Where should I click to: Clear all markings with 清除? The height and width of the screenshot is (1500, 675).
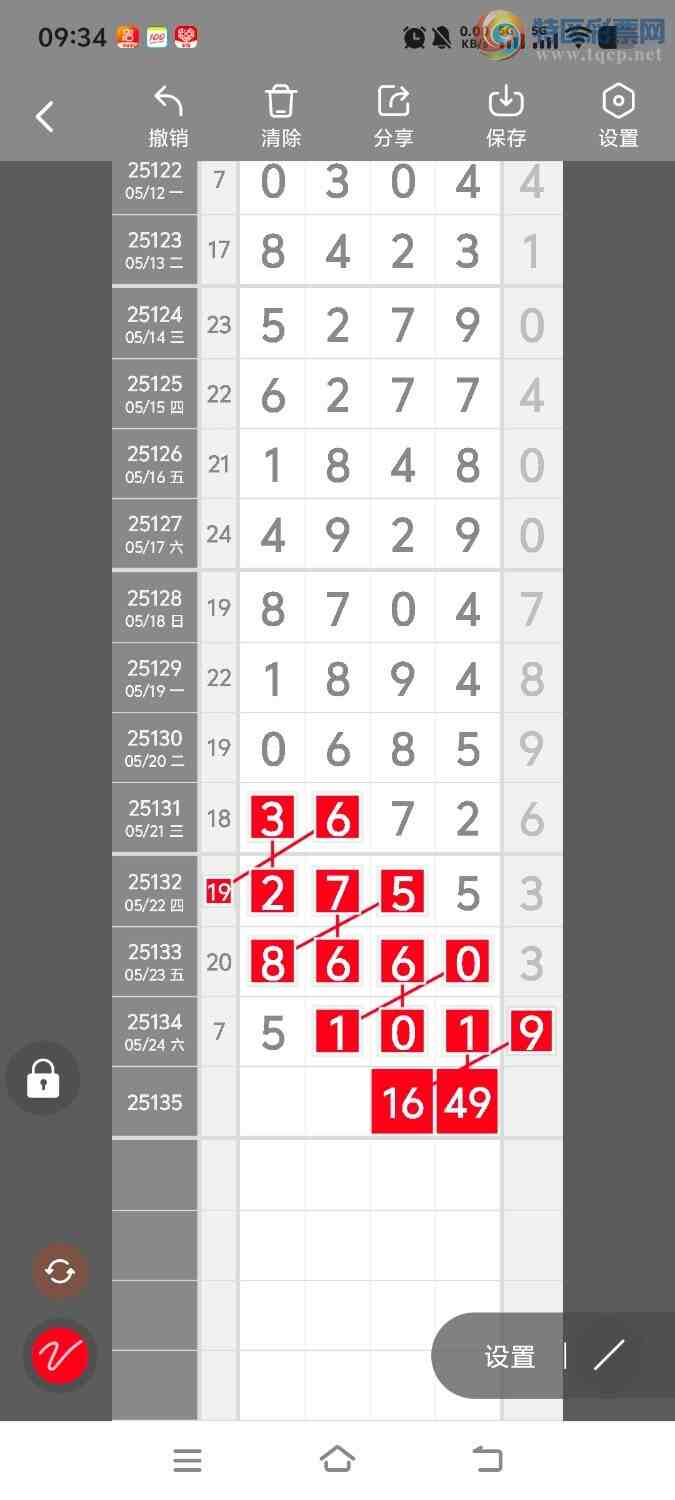(x=281, y=117)
